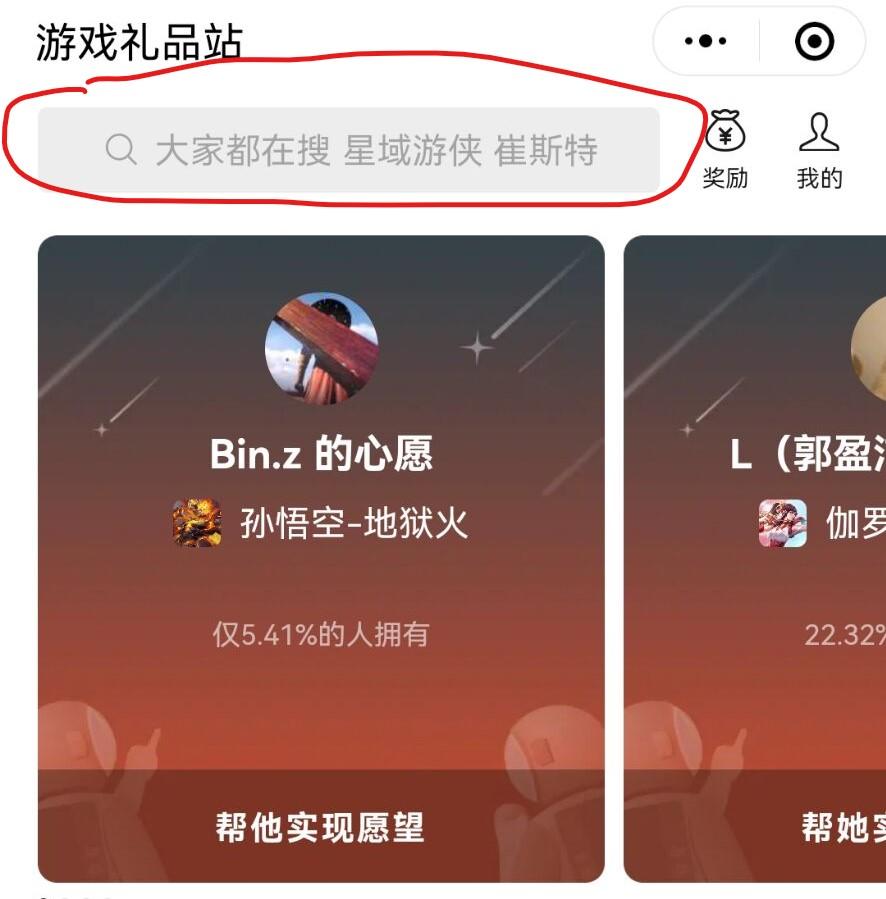Tap 帮他实现愿望 for Bin.z's wish
This screenshot has height=899, width=886.
(x=320, y=827)
